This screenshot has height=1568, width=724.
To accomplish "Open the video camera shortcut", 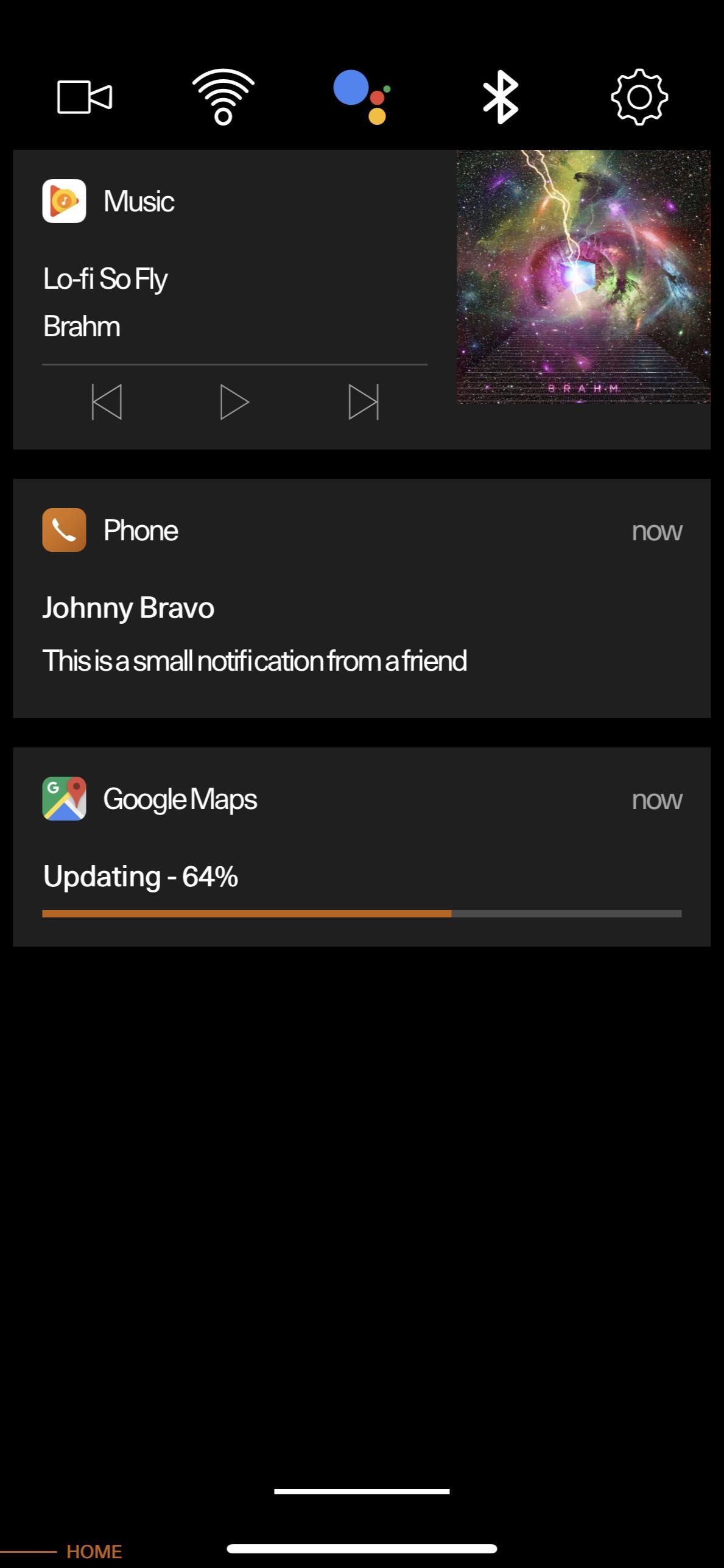I will click(85, 97).
